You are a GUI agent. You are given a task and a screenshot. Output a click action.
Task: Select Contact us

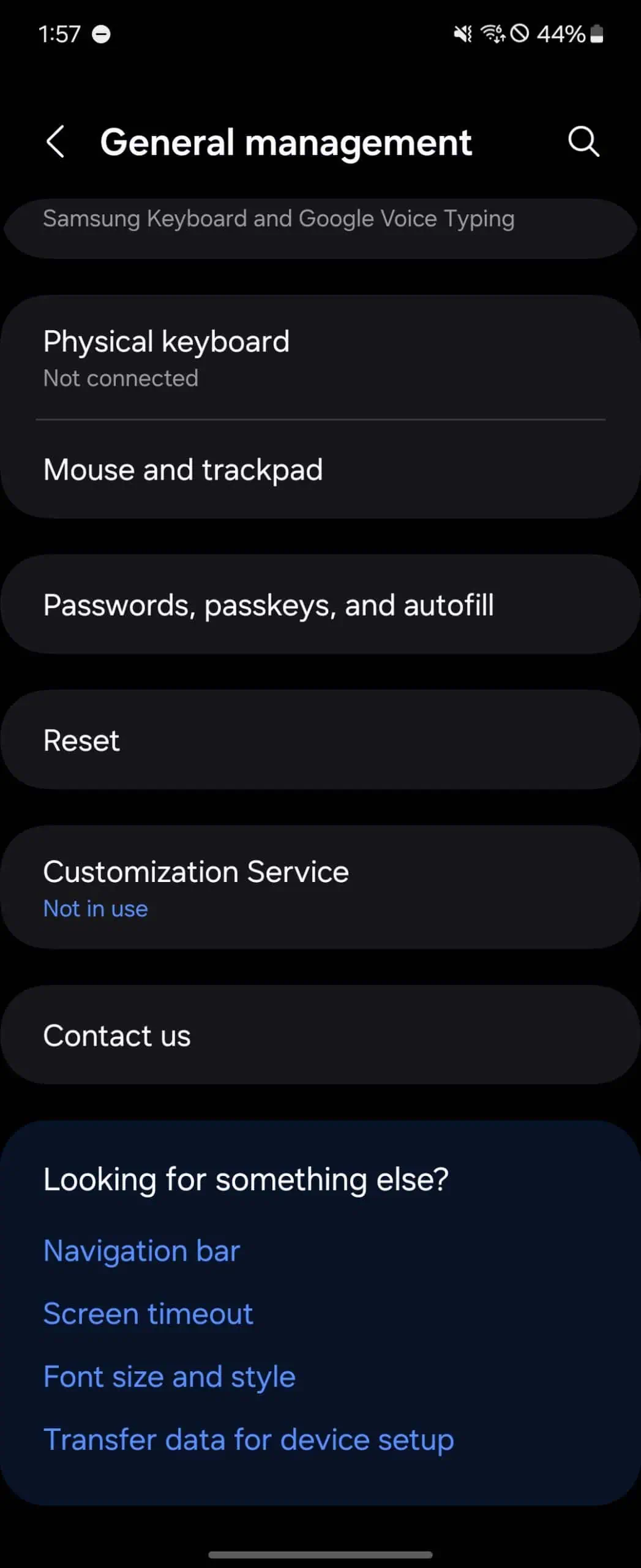(x=320, y=1035)
